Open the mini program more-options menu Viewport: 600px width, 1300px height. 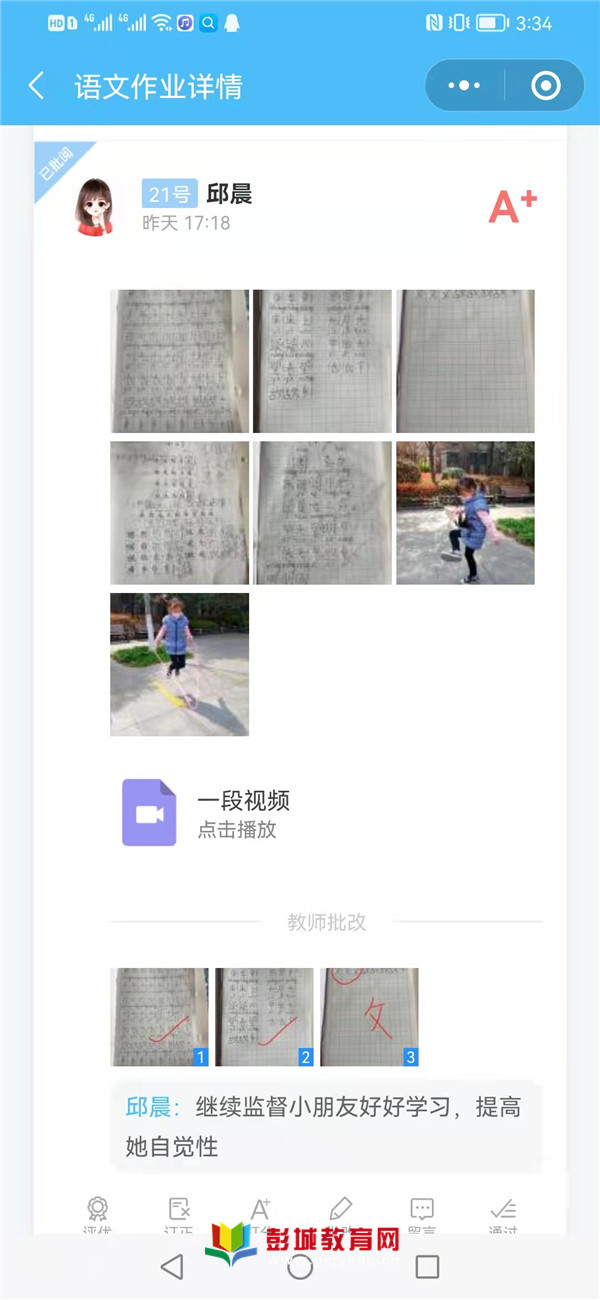(x=464, y=86)
